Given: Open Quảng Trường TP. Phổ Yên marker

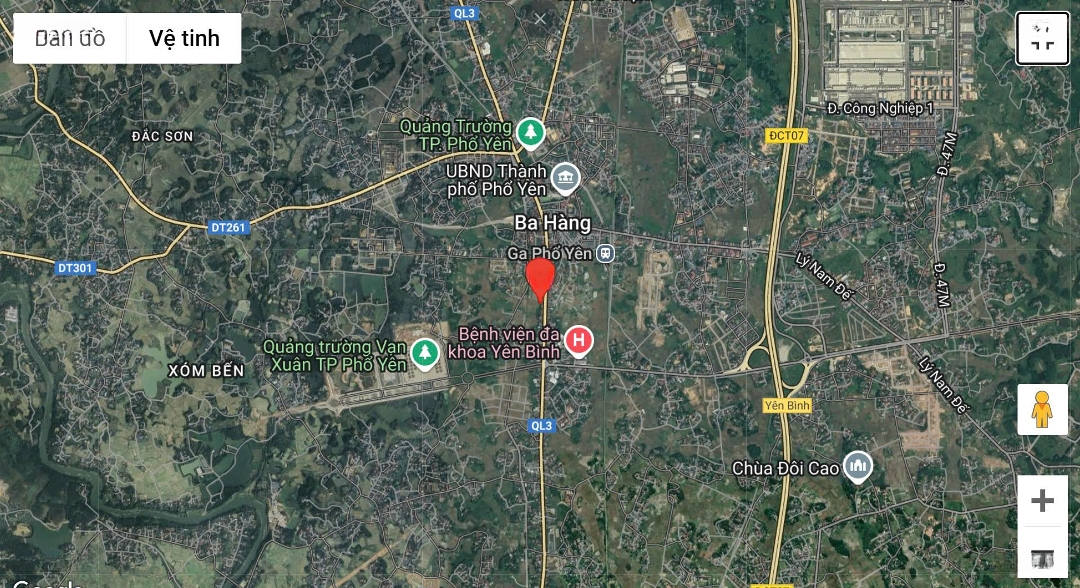Looking at the screenshot, I should click(x=530, y=131).
